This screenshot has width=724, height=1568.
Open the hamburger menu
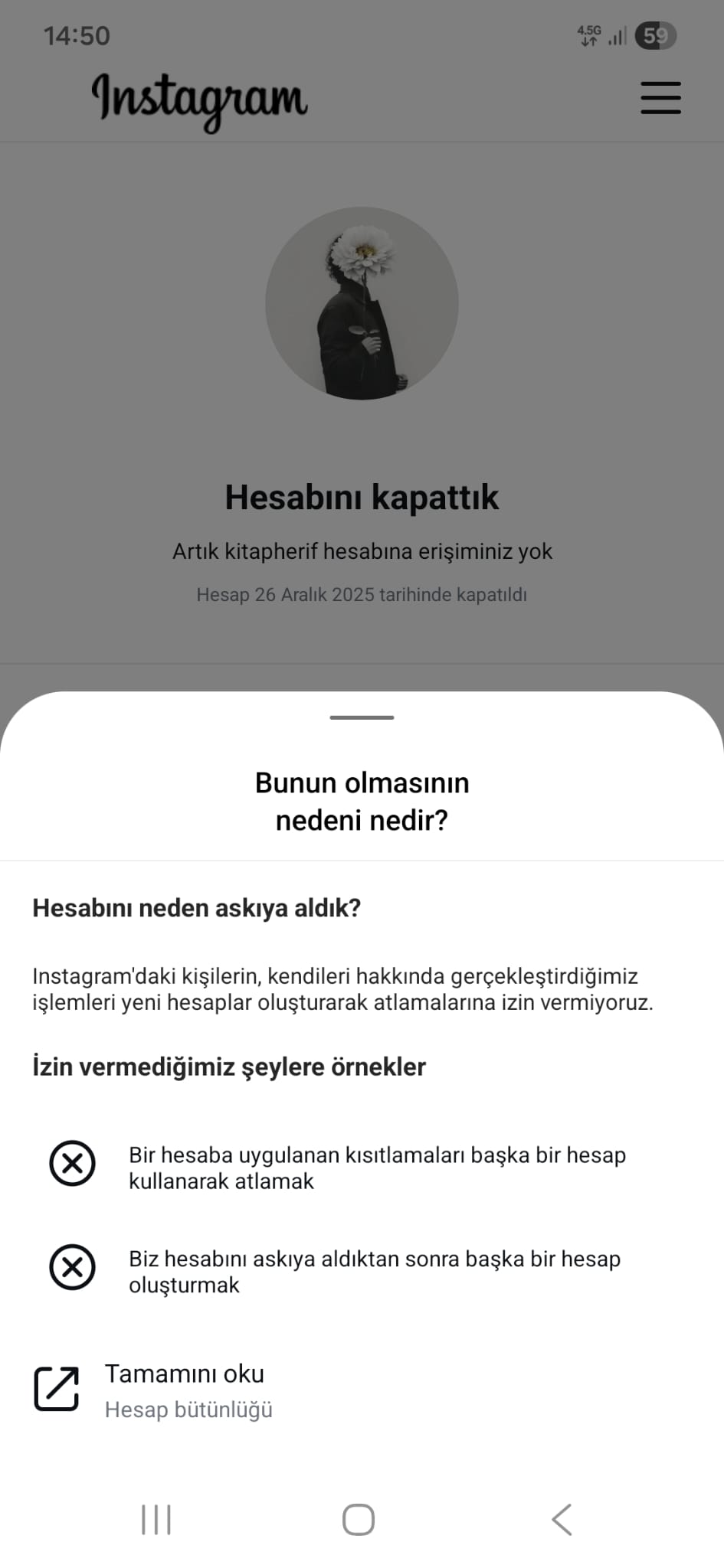click(660, 98)
